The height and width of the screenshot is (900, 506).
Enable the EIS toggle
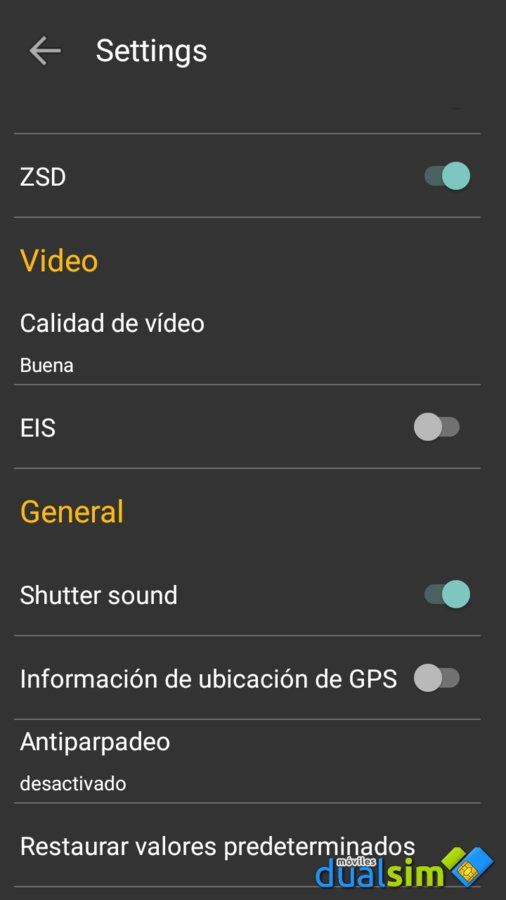[x=437, y=428]
